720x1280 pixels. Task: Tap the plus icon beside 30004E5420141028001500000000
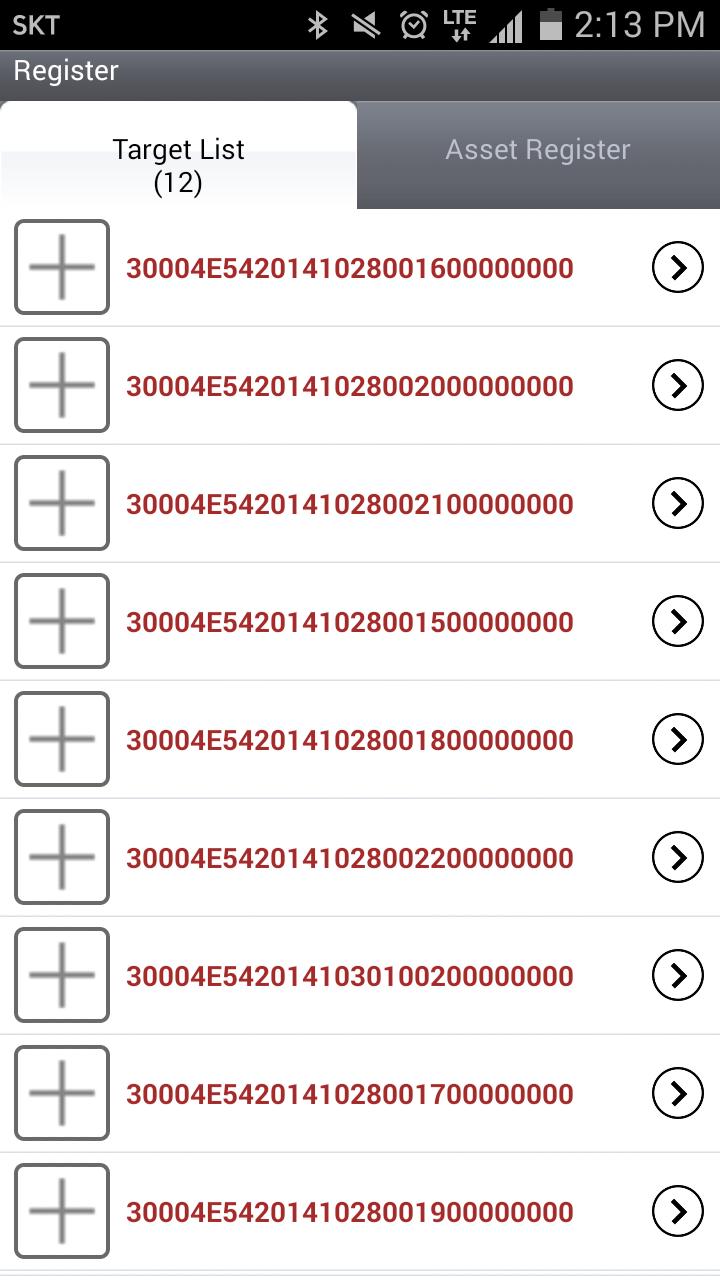61,621
